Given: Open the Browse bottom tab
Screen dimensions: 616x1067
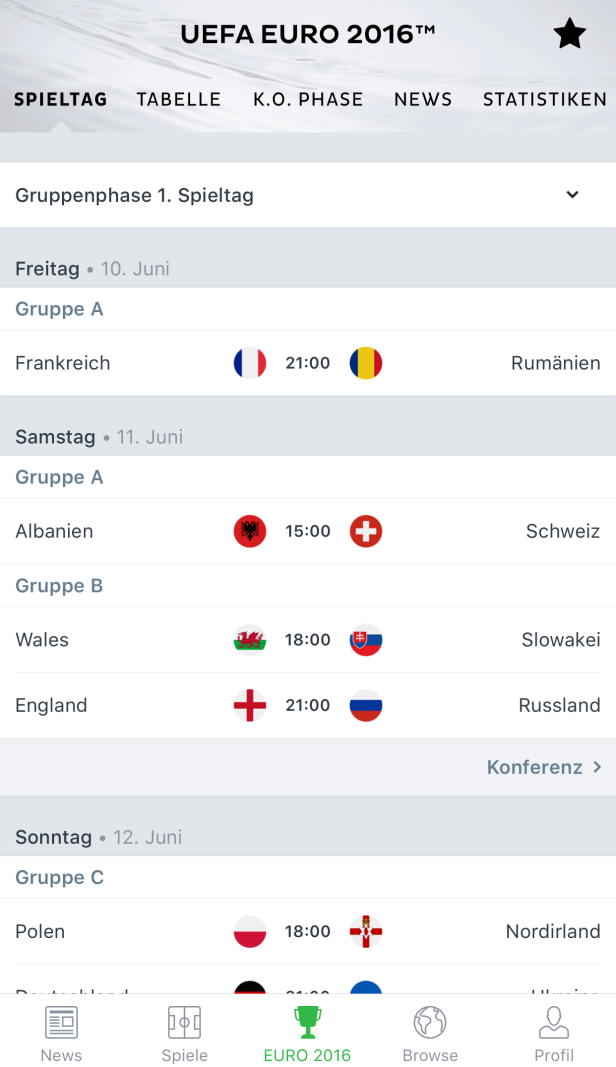Looking at the screenshot, I should pos(430,1033).
